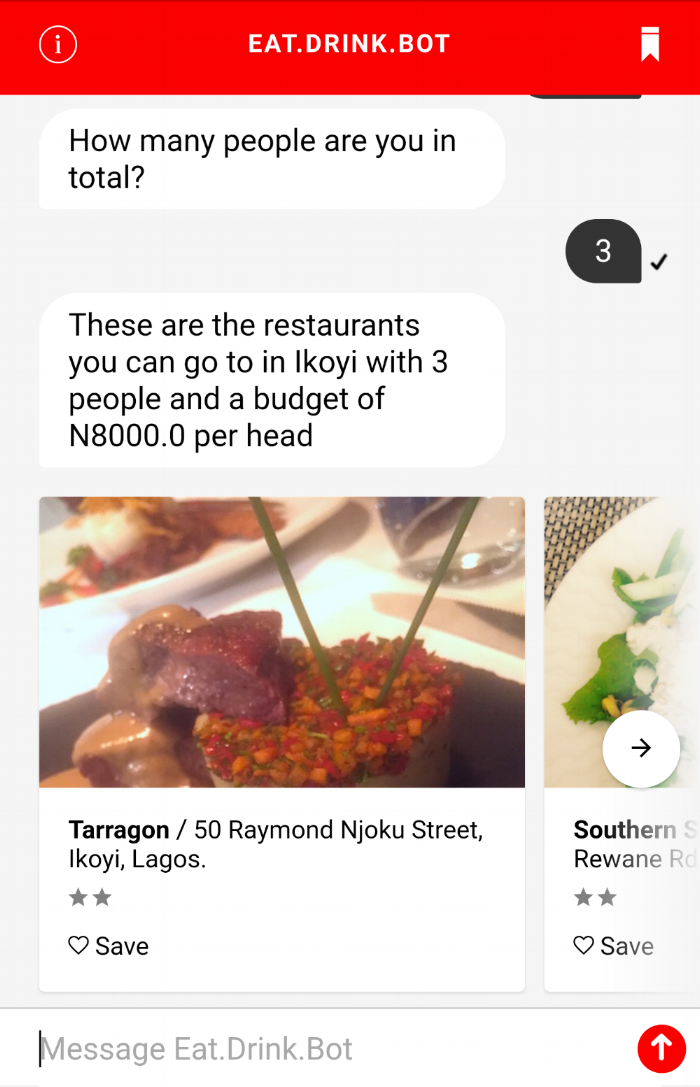
Task: Save the Southern restaurant on Rewane Rd
Action: click(x=613, y=946)
